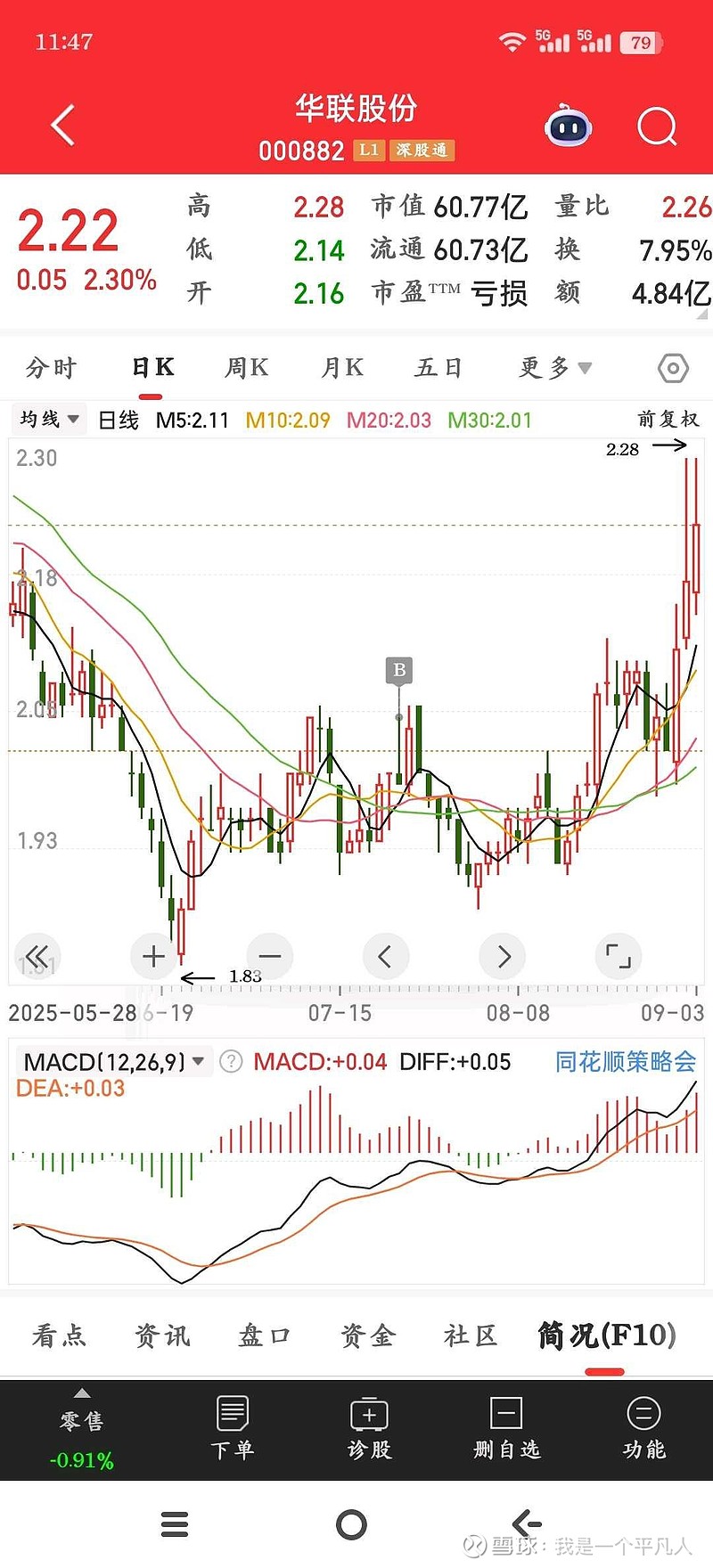Open the 同花顺策略会 link
The width and height of the screenshot is (713, 1568).
coord(625,1061)
